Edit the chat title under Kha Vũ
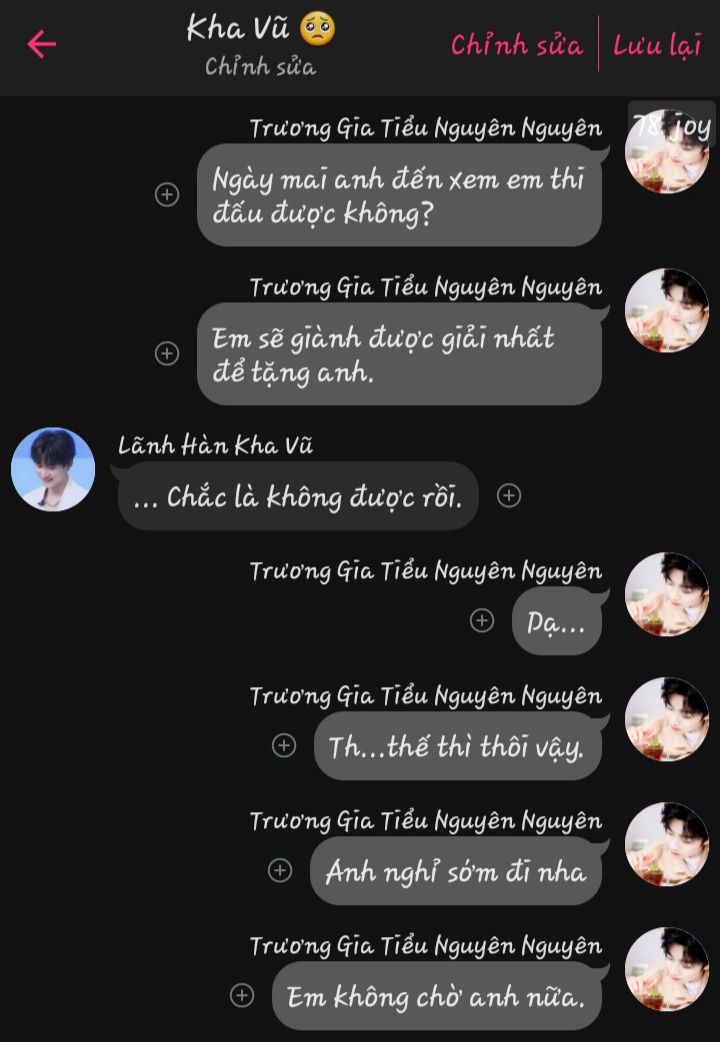 point(260,67)
